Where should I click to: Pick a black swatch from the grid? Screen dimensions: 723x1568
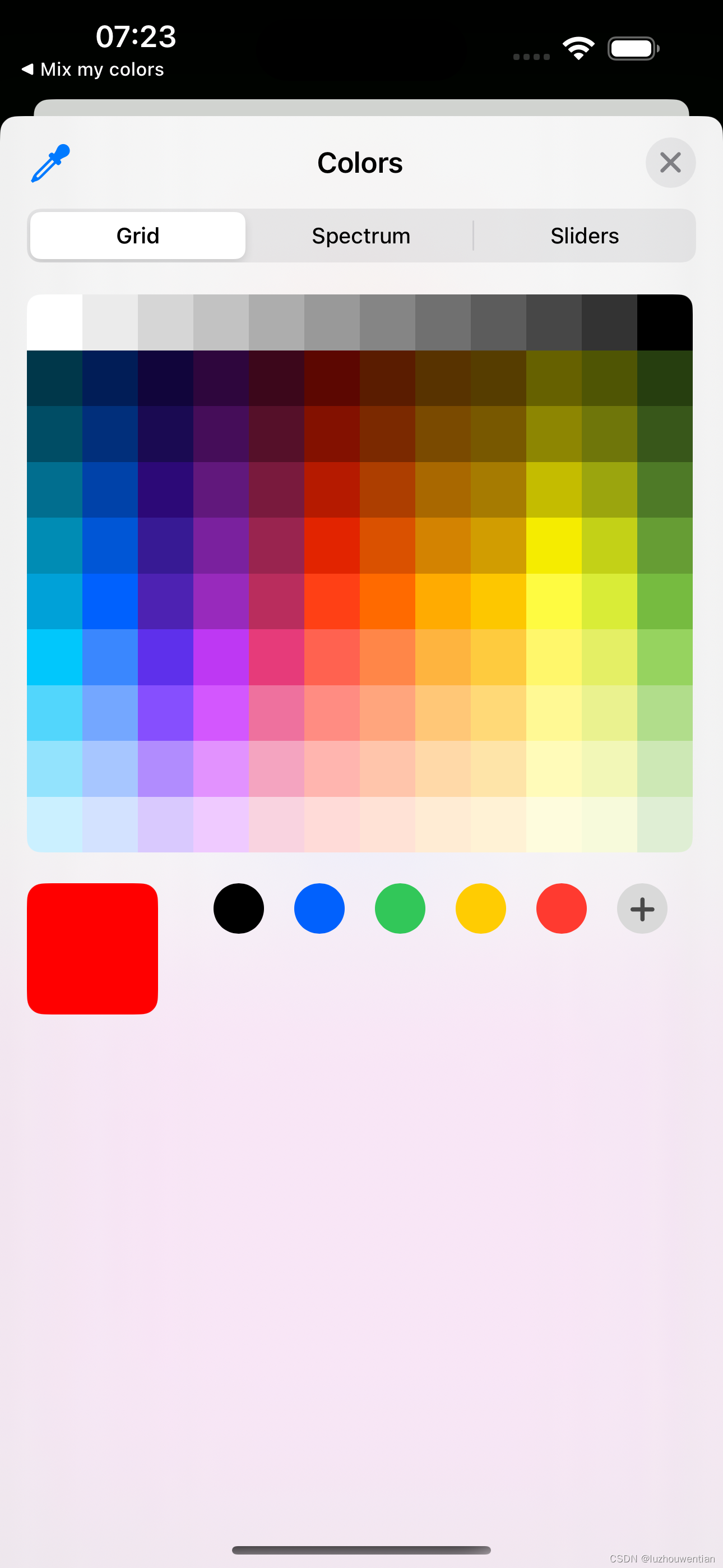pos(664,321)
